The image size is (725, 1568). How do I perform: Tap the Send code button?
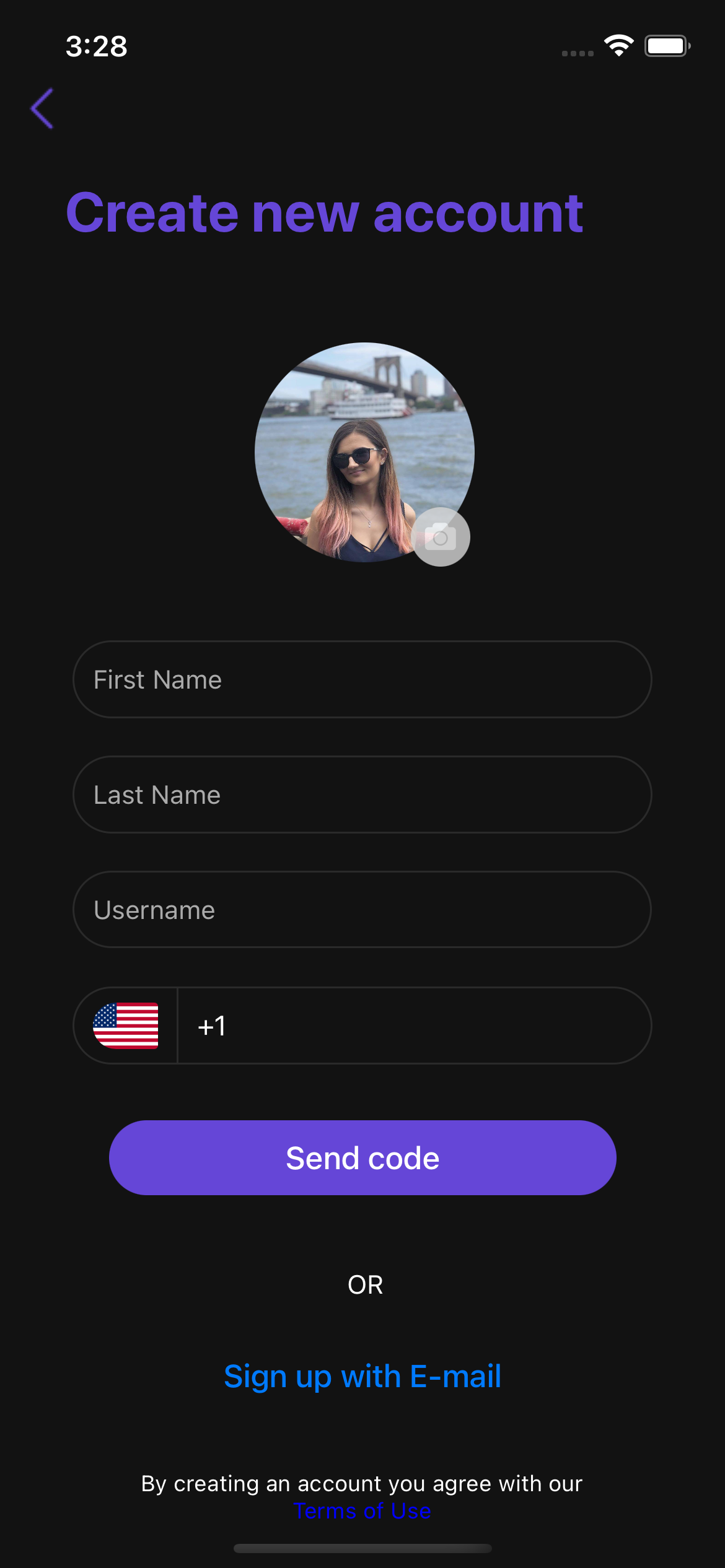[362, 1157]
